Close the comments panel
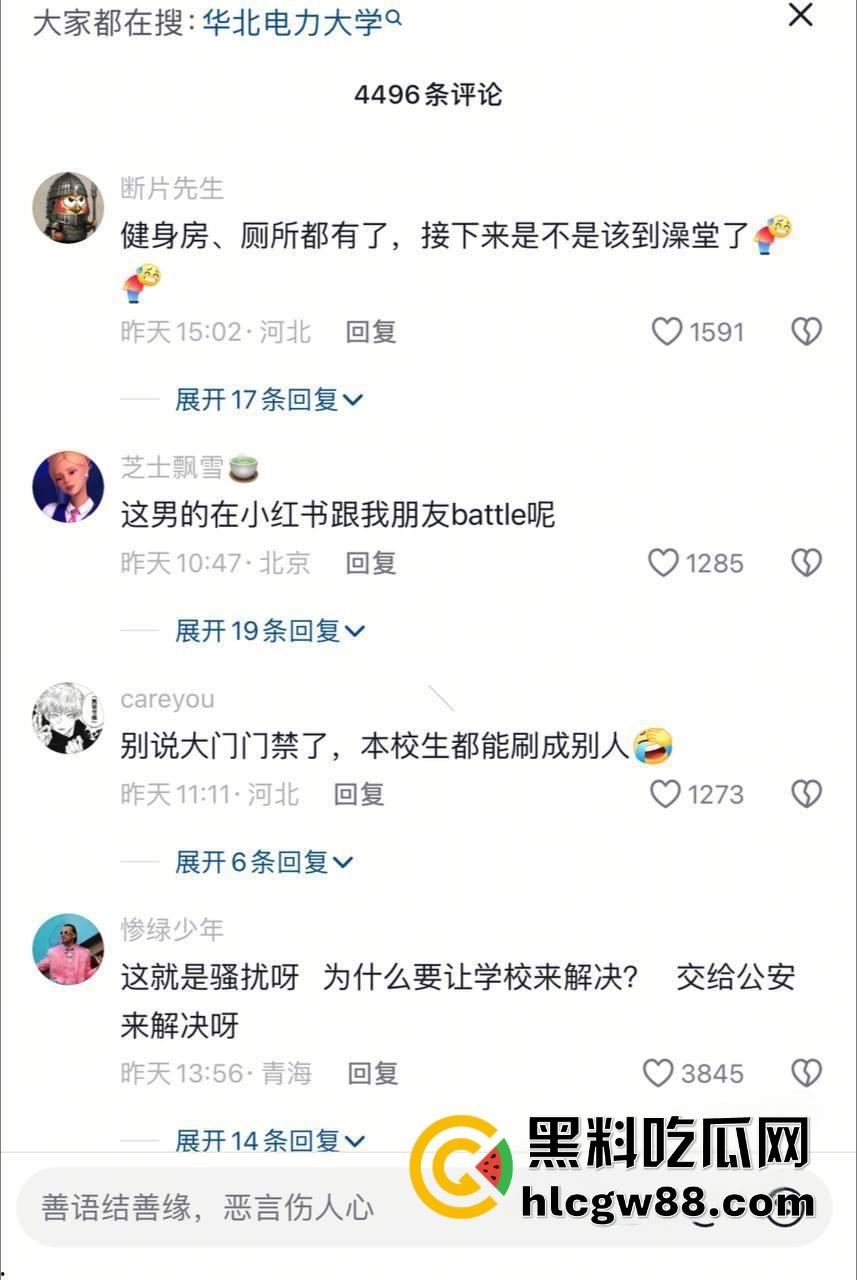Image resolution: width=857 pixels, height=1280 pixels. point(799,16)
